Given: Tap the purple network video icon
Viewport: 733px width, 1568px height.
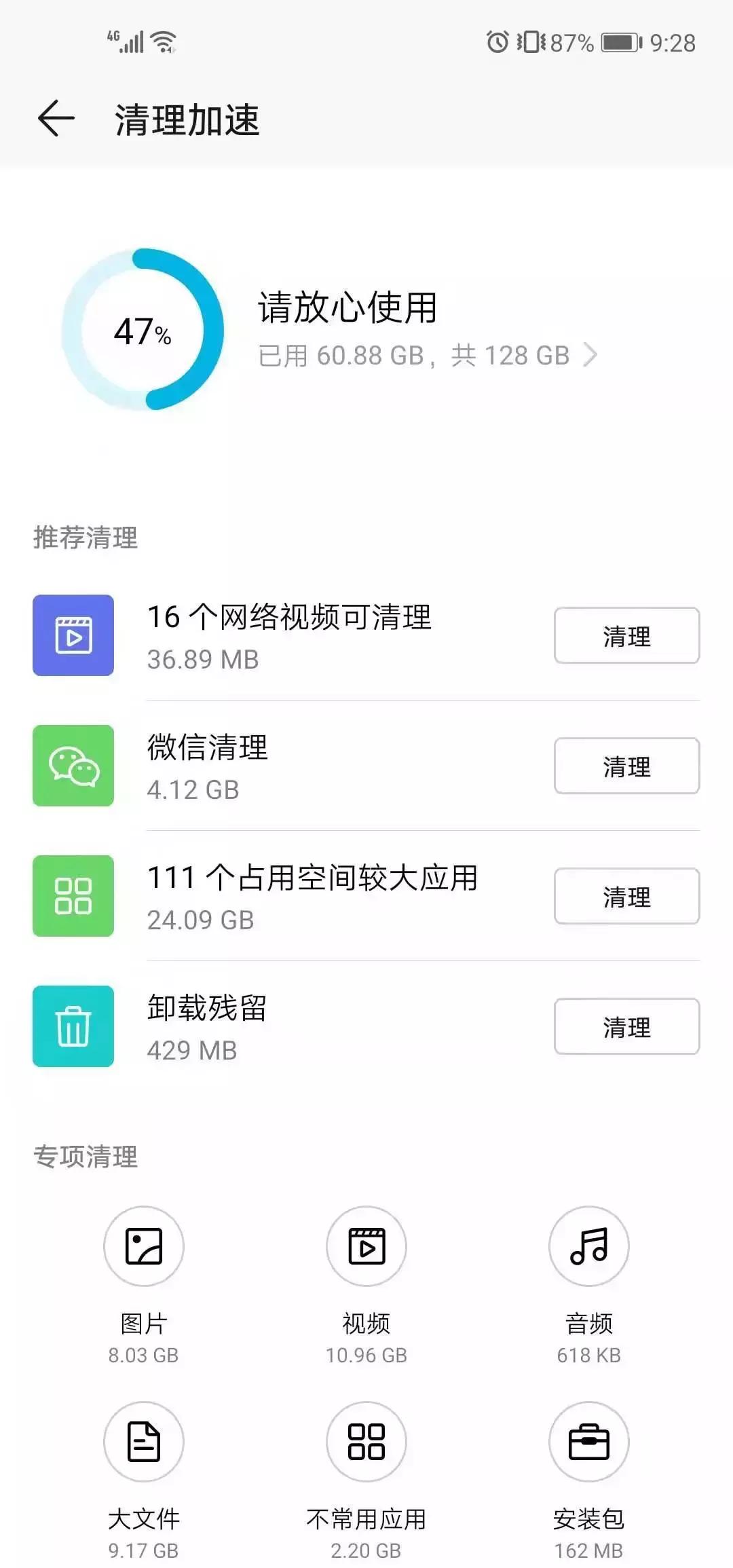Looking at the screenshot, I should [73, 636].
